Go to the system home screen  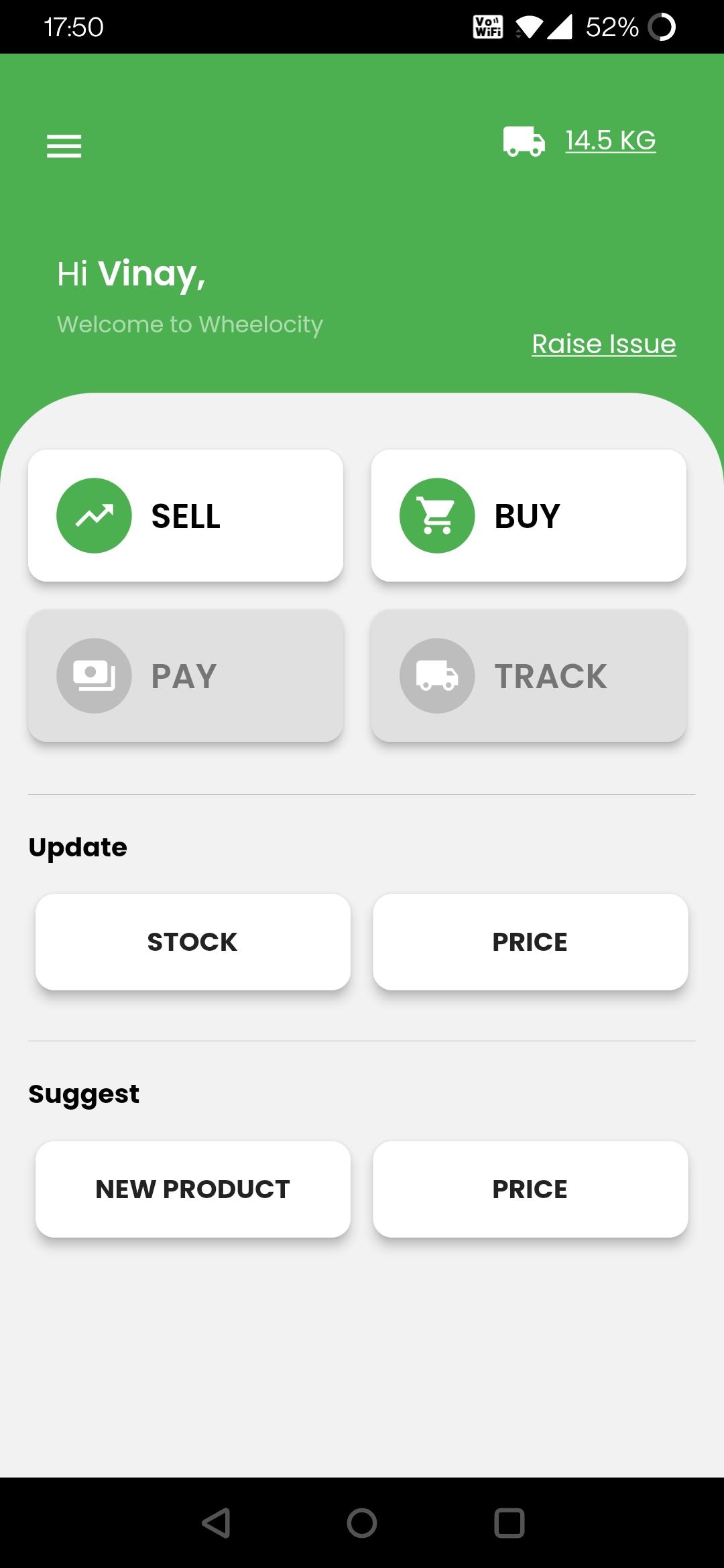[x=362, y=1522]
